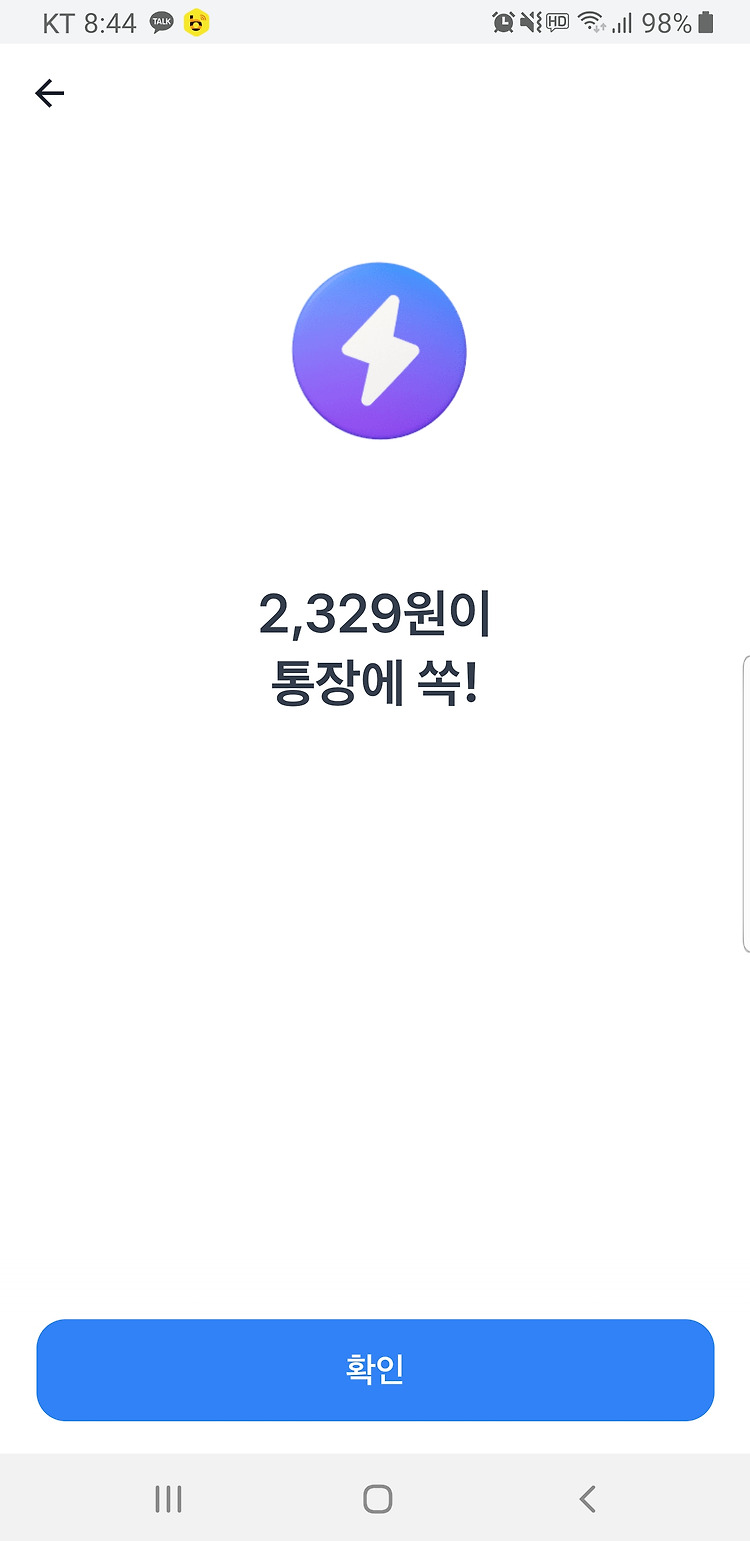Confirm with the blue 확인 button
The width and height of the screenshot is (750, 1541).
375,1370
